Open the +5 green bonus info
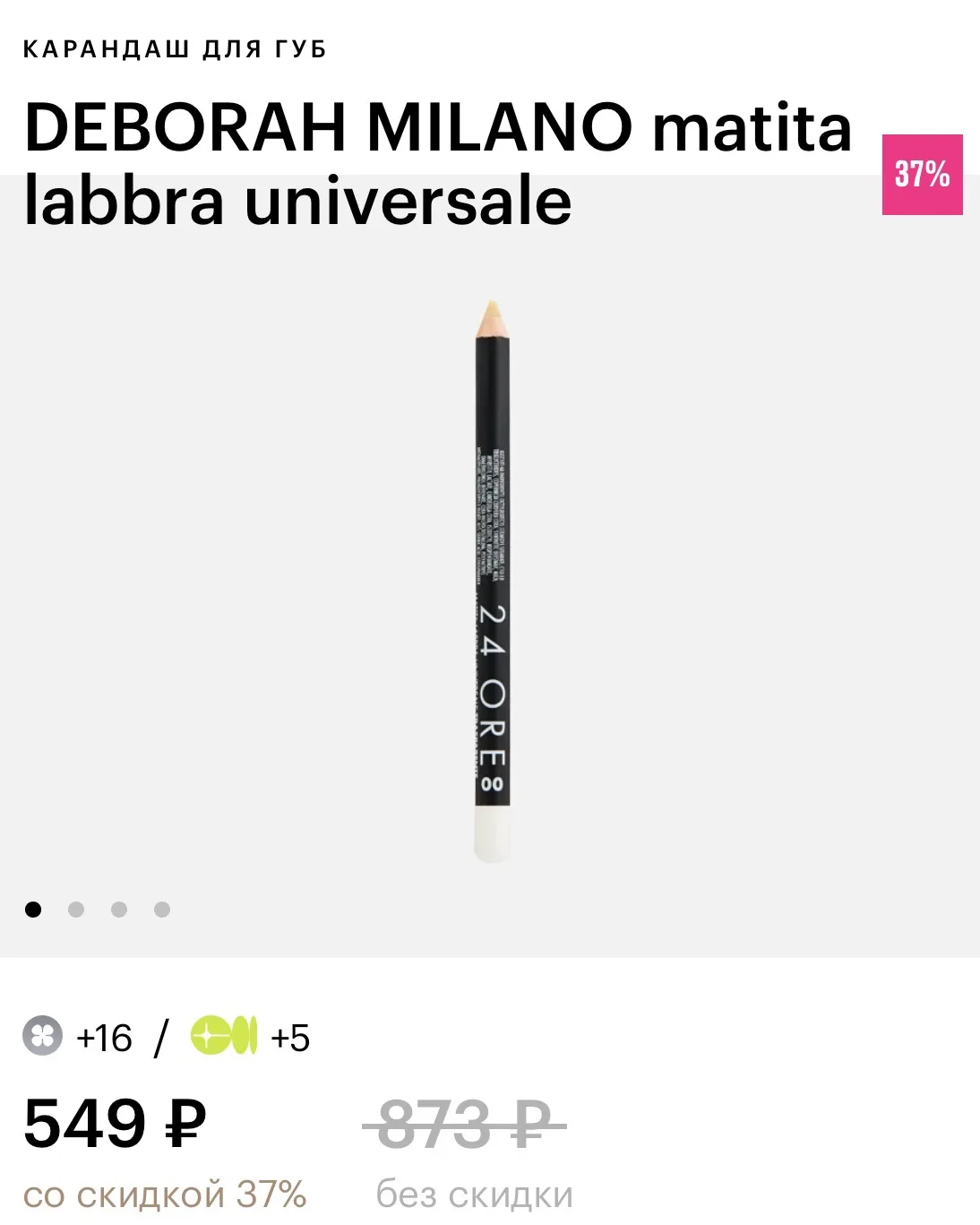 click(x=251, y=1038)
